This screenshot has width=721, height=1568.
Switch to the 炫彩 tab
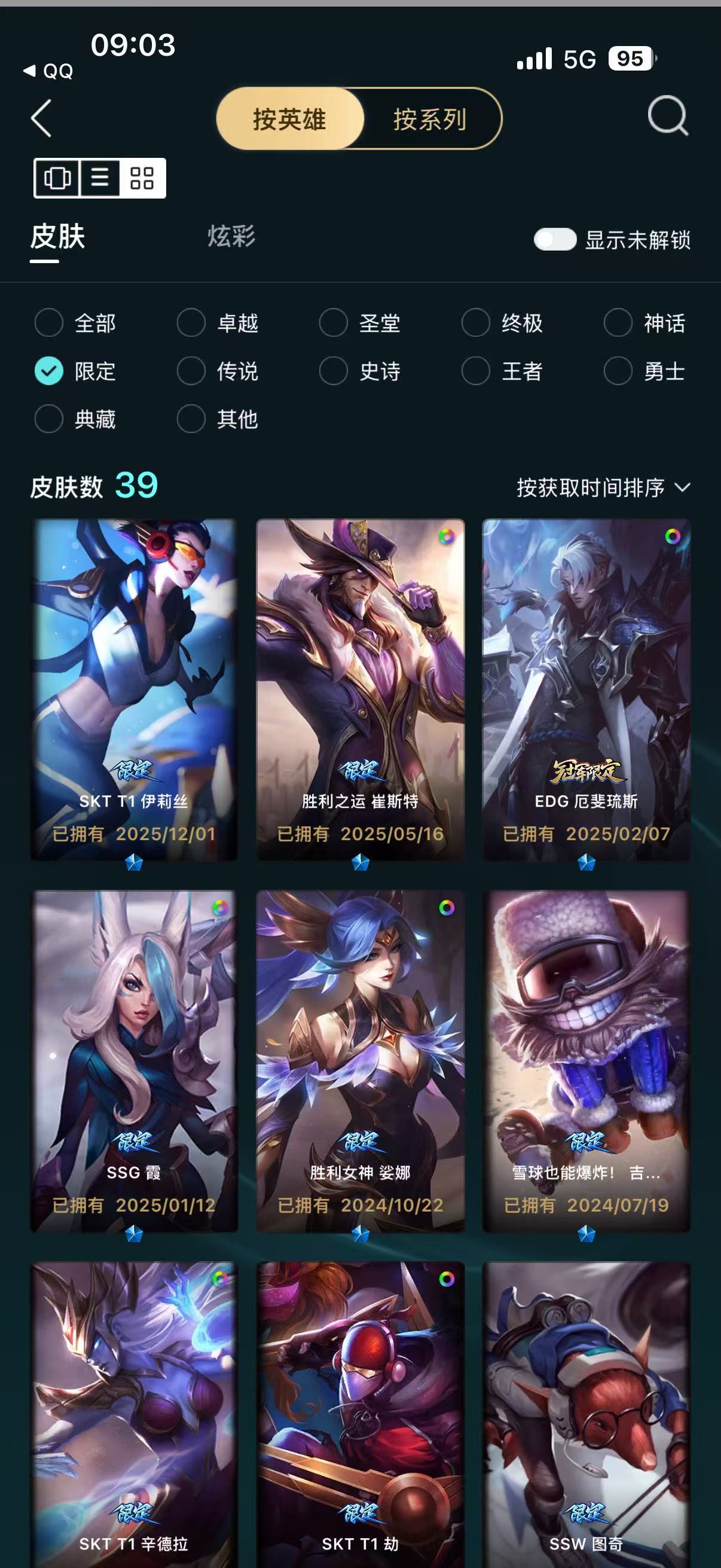[231, 237]
